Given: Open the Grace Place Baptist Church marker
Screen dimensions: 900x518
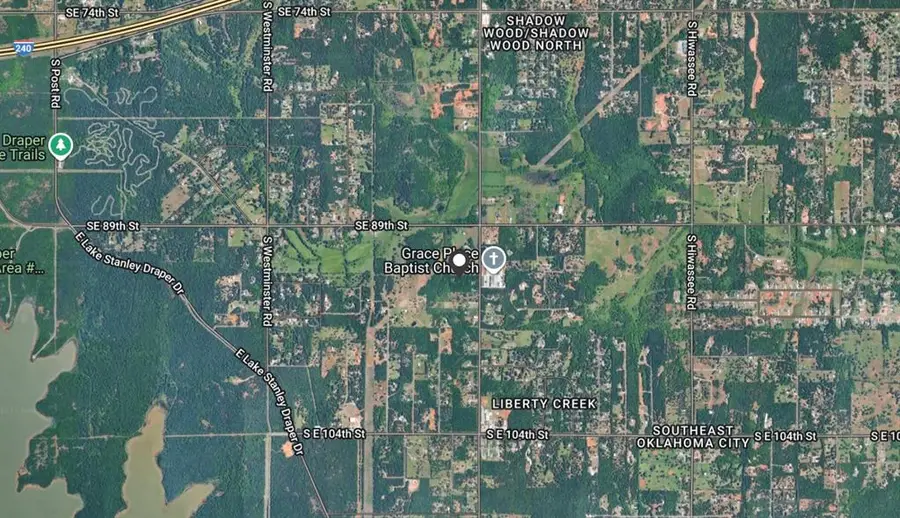Looking at the screenshot, I should click(492, 260).
